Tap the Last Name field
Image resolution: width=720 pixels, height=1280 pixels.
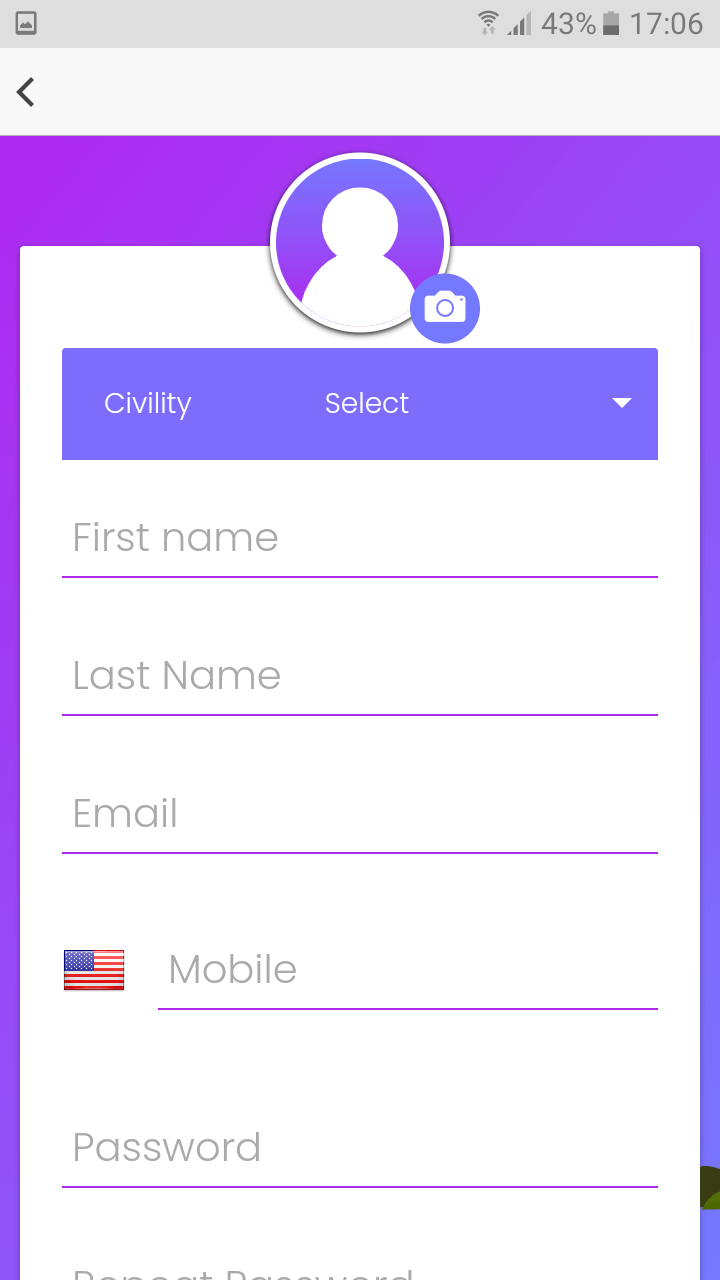[x=360, y=677]
